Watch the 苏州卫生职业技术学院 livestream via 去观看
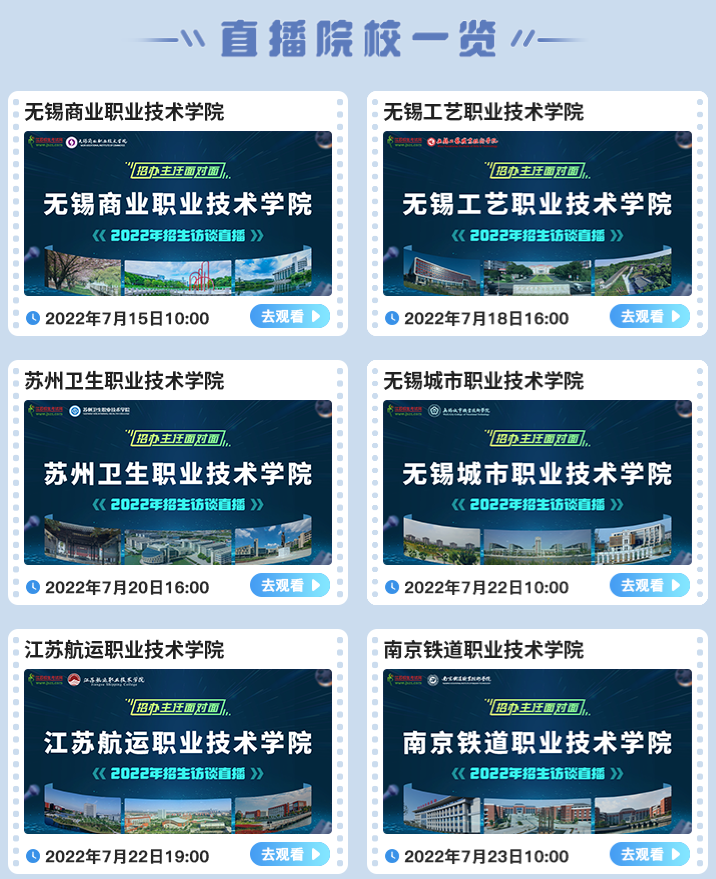 tap(289, 586)
